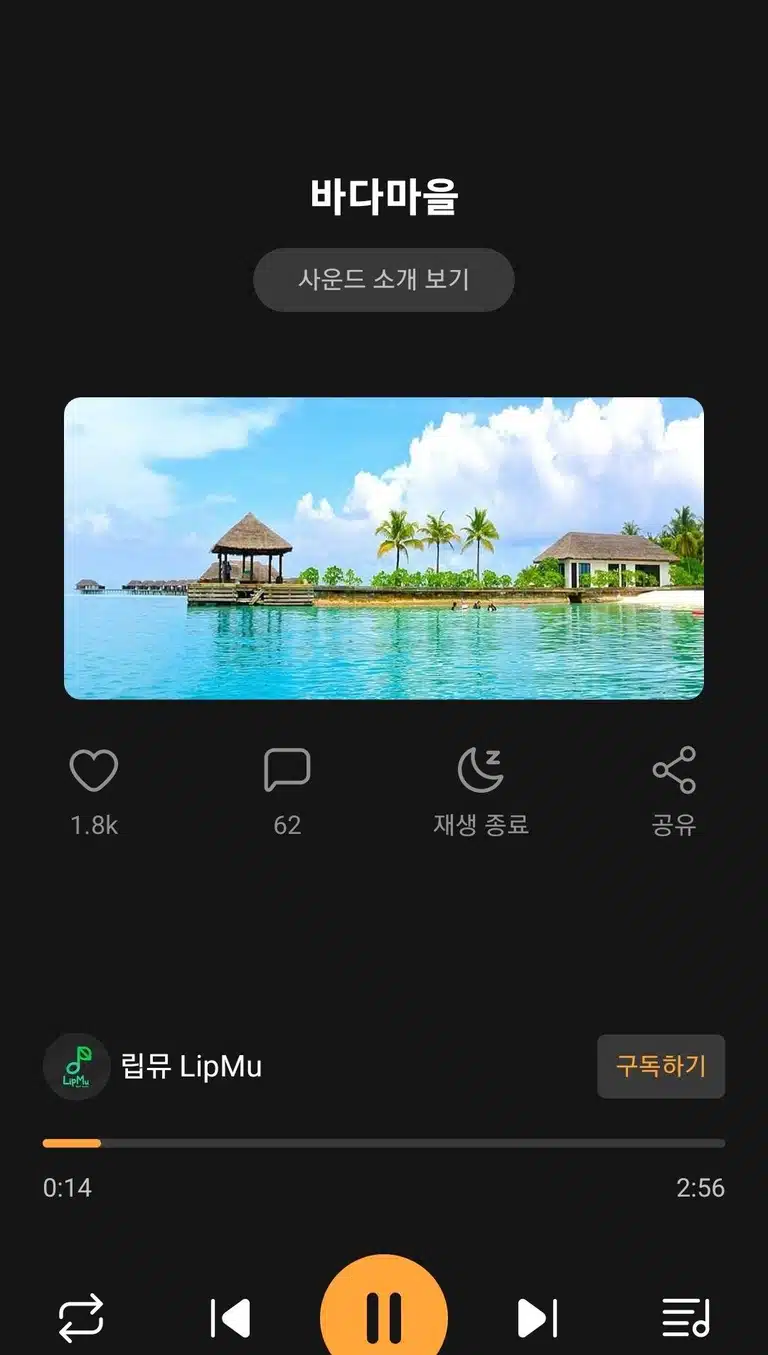The image size is (768, 1355).
Task: Open the playlist queue
Action: click(x=686, y=1318)
